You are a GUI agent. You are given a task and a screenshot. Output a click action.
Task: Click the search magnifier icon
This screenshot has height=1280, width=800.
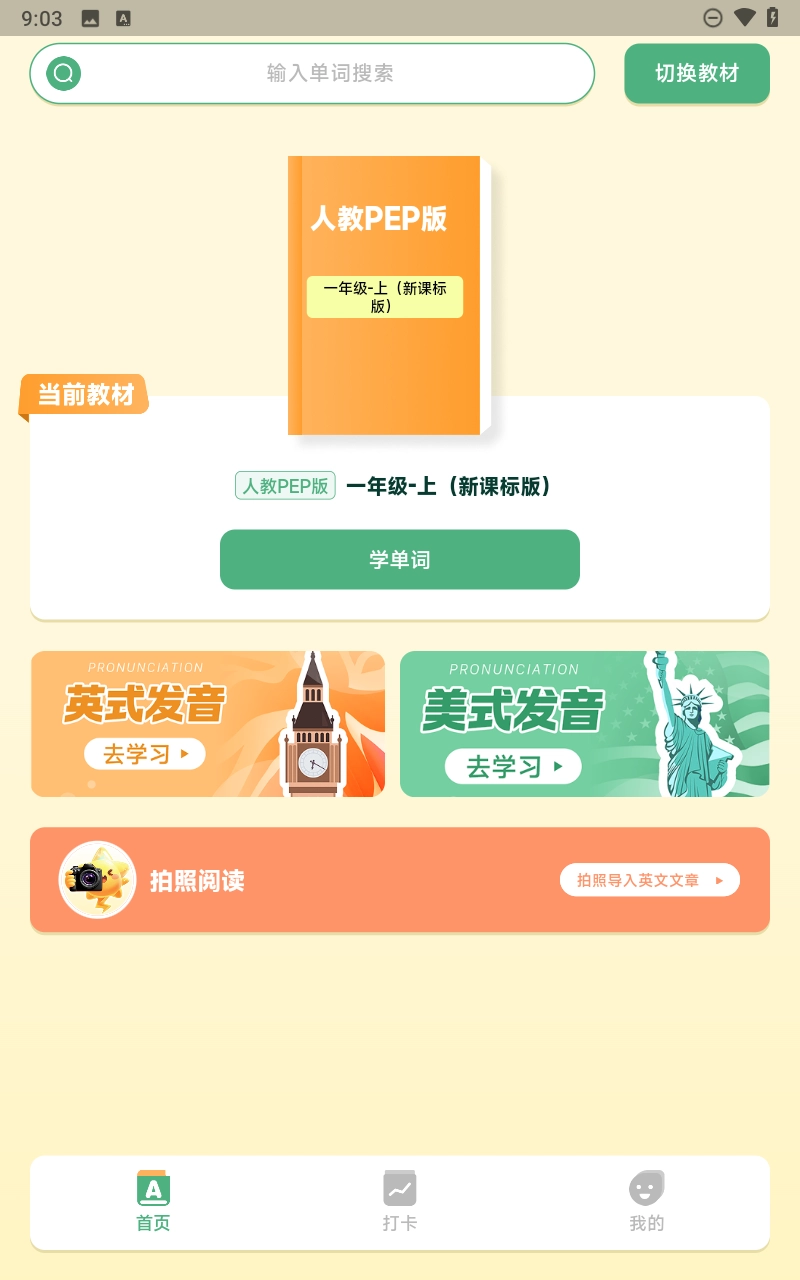[x=62, y=73]
